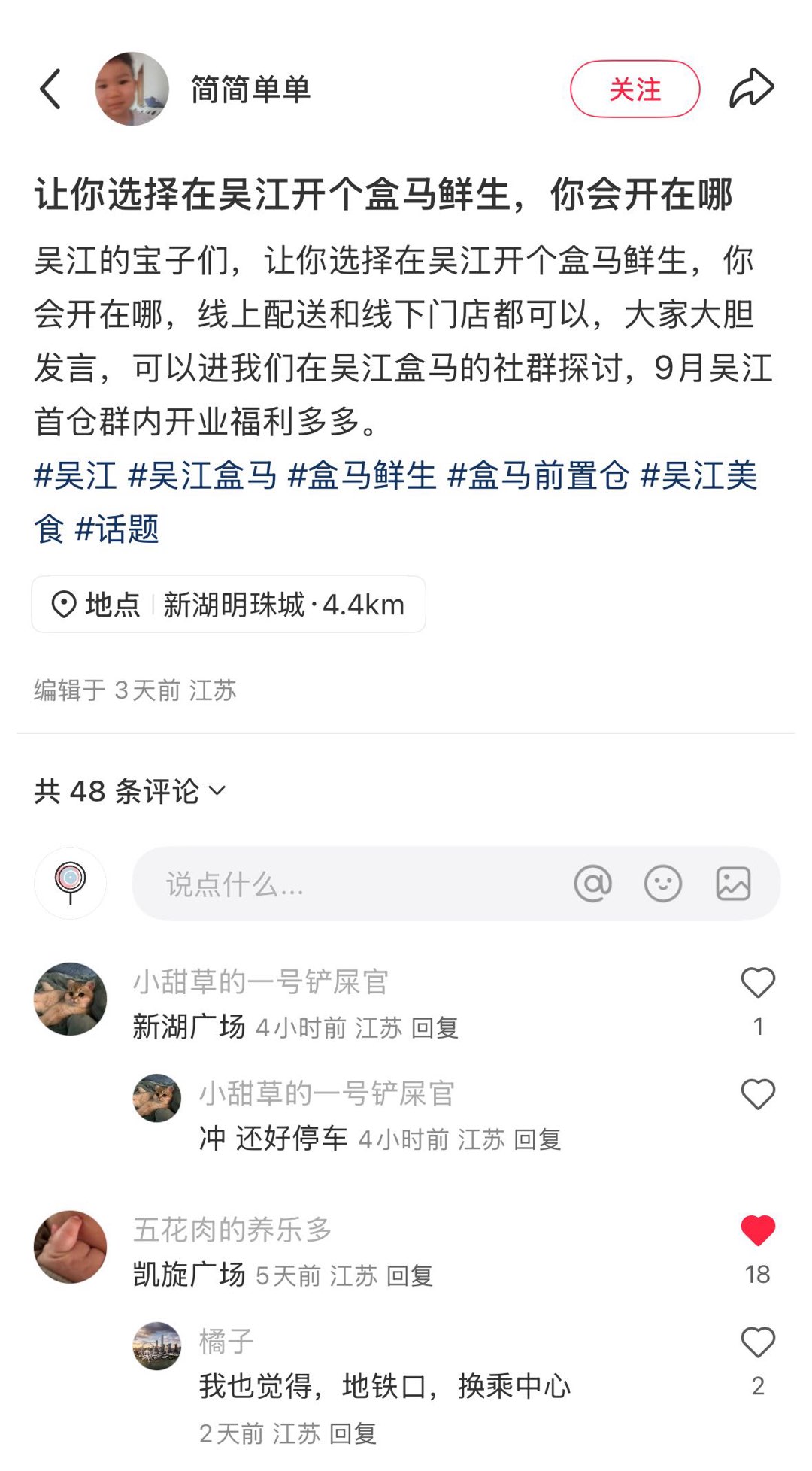Like 橘子's reply
The width and height of the screenshot is (812, 1471).
coord(757,1343)
